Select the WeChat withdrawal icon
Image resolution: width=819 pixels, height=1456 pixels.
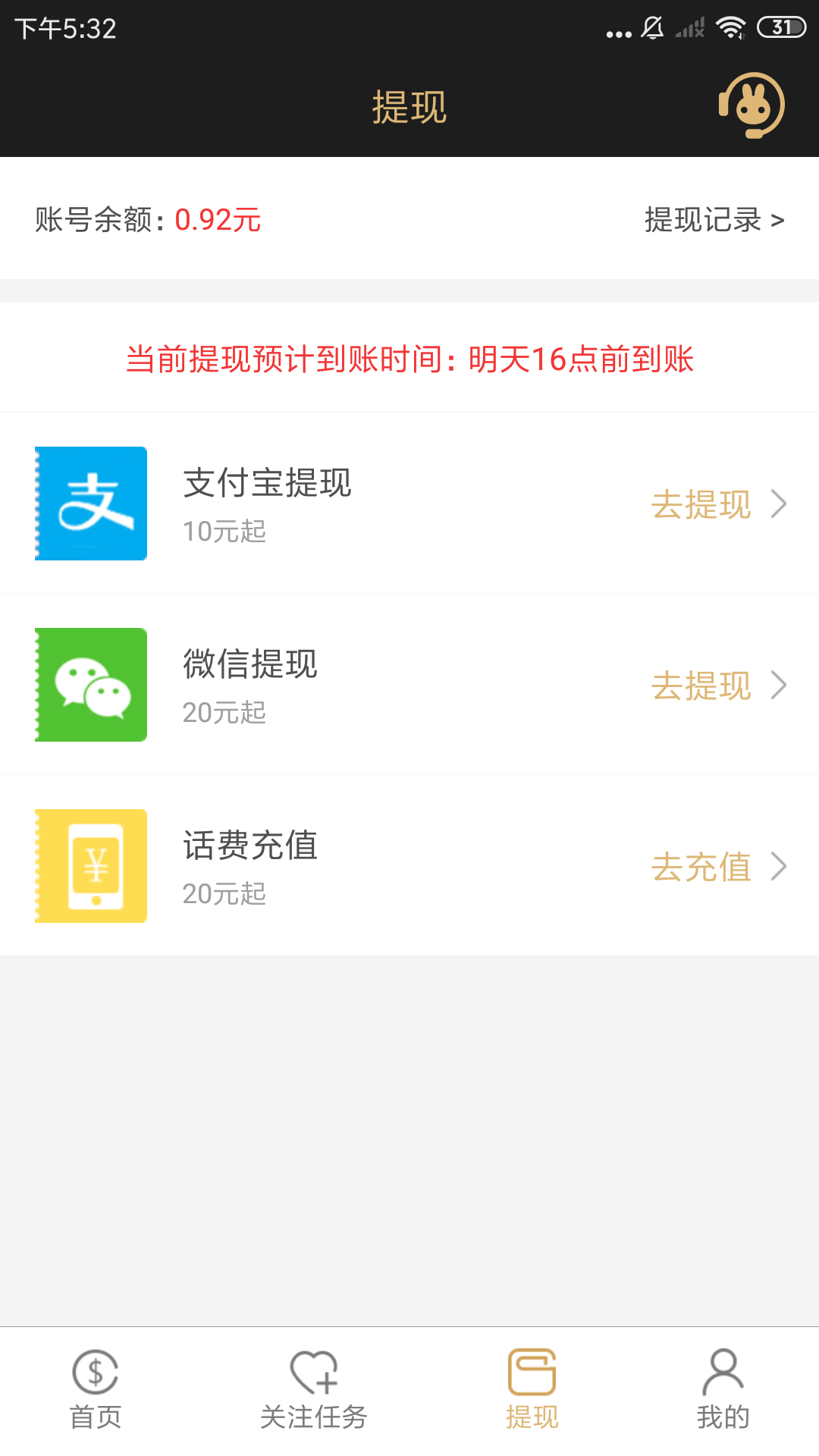[x=89, y=683]
